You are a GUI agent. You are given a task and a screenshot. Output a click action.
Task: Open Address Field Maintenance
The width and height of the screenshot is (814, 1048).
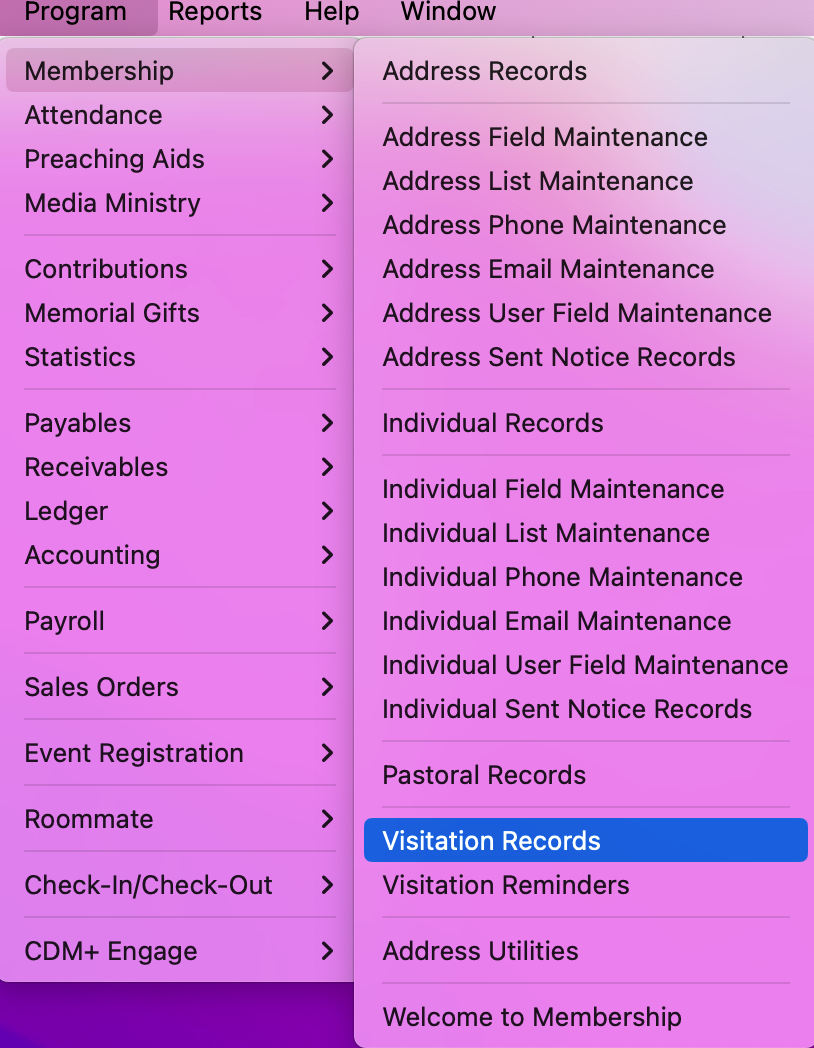click(x=544, y=137)
